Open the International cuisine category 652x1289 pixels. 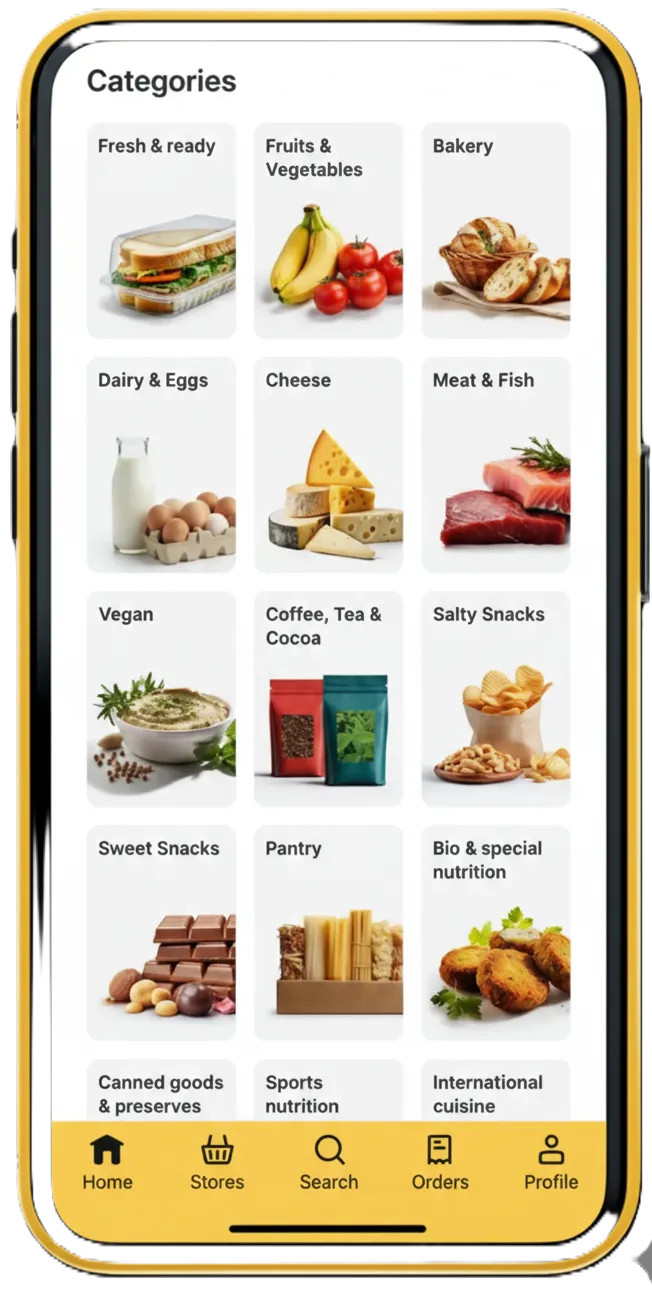coord(495,1092)
